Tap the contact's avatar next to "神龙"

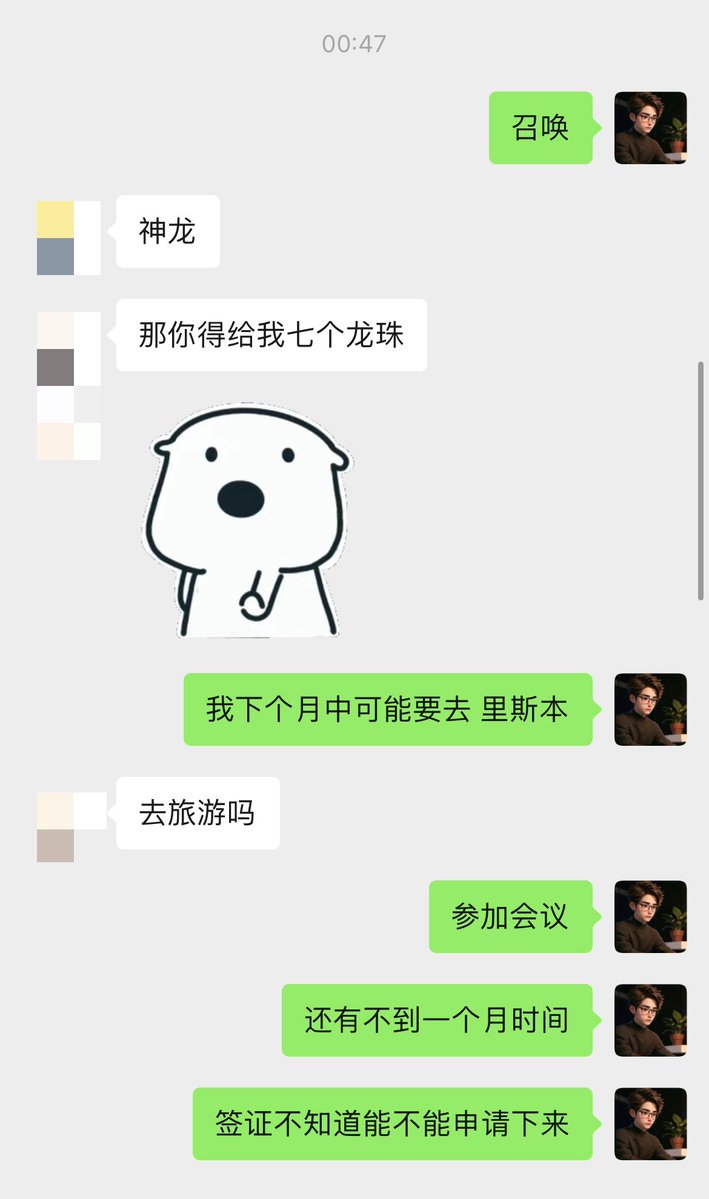(x=68, y=238)
